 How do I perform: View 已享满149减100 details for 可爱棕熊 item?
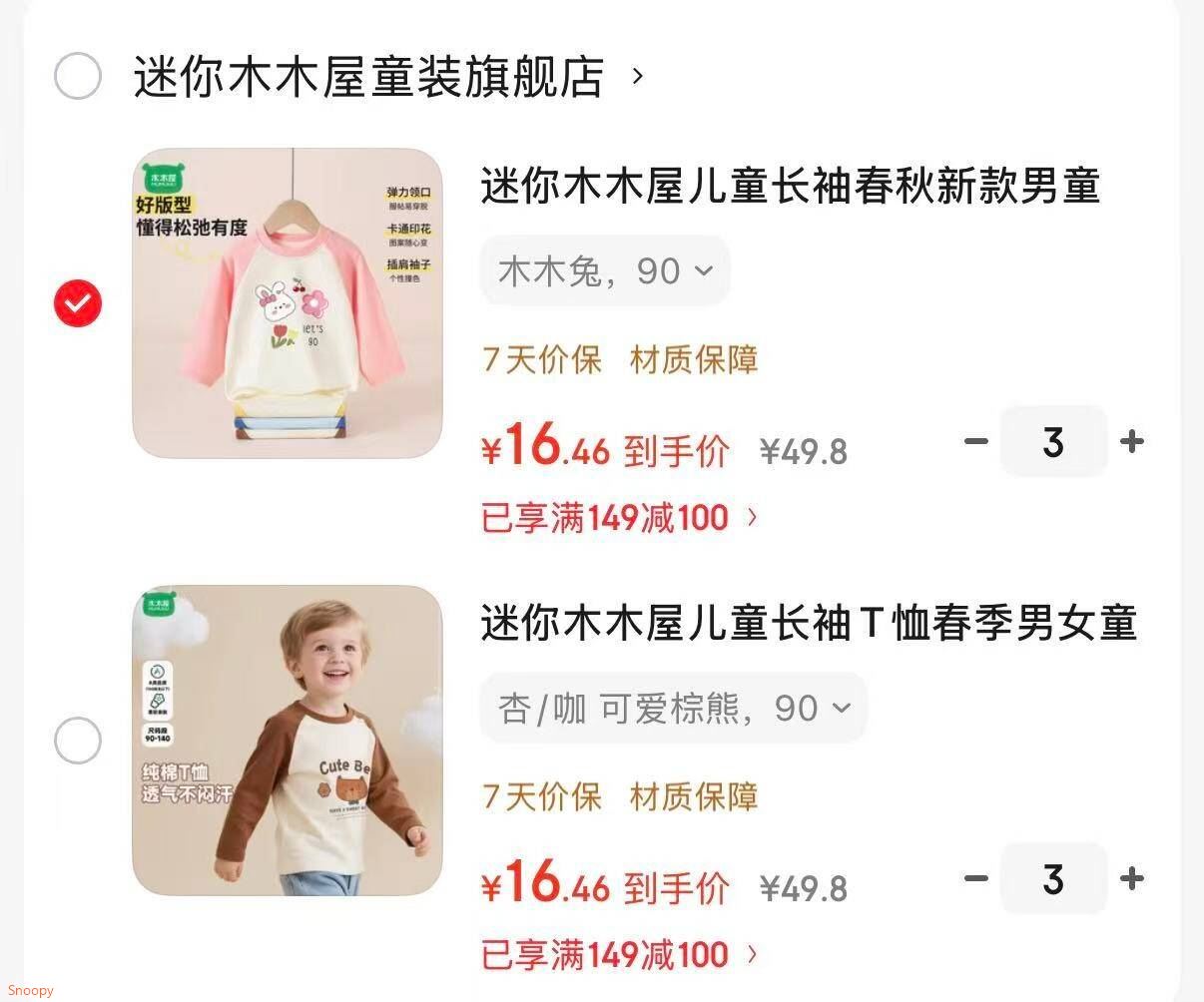click(619, 955)
